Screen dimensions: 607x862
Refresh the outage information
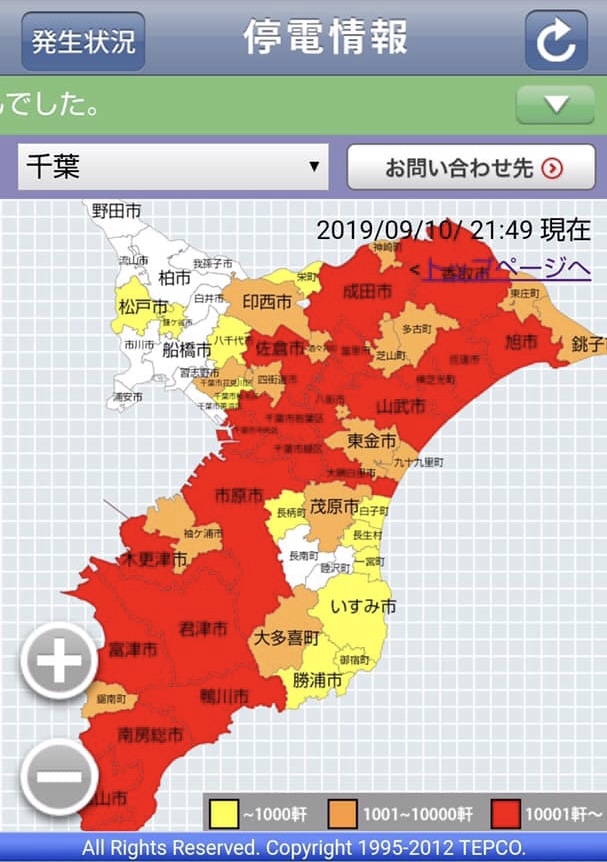click(556, 41)
